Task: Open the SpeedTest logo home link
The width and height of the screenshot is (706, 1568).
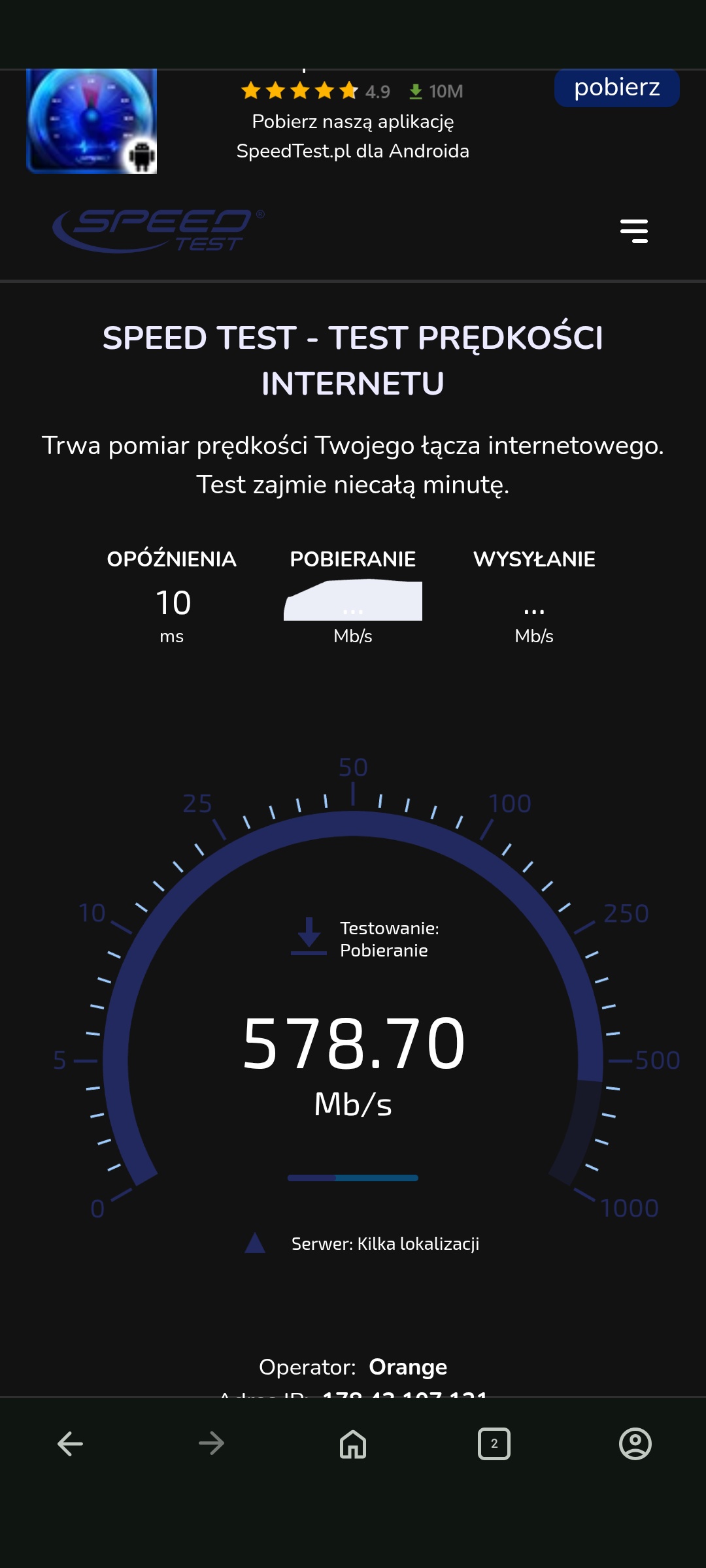Action: click(158, 231)
